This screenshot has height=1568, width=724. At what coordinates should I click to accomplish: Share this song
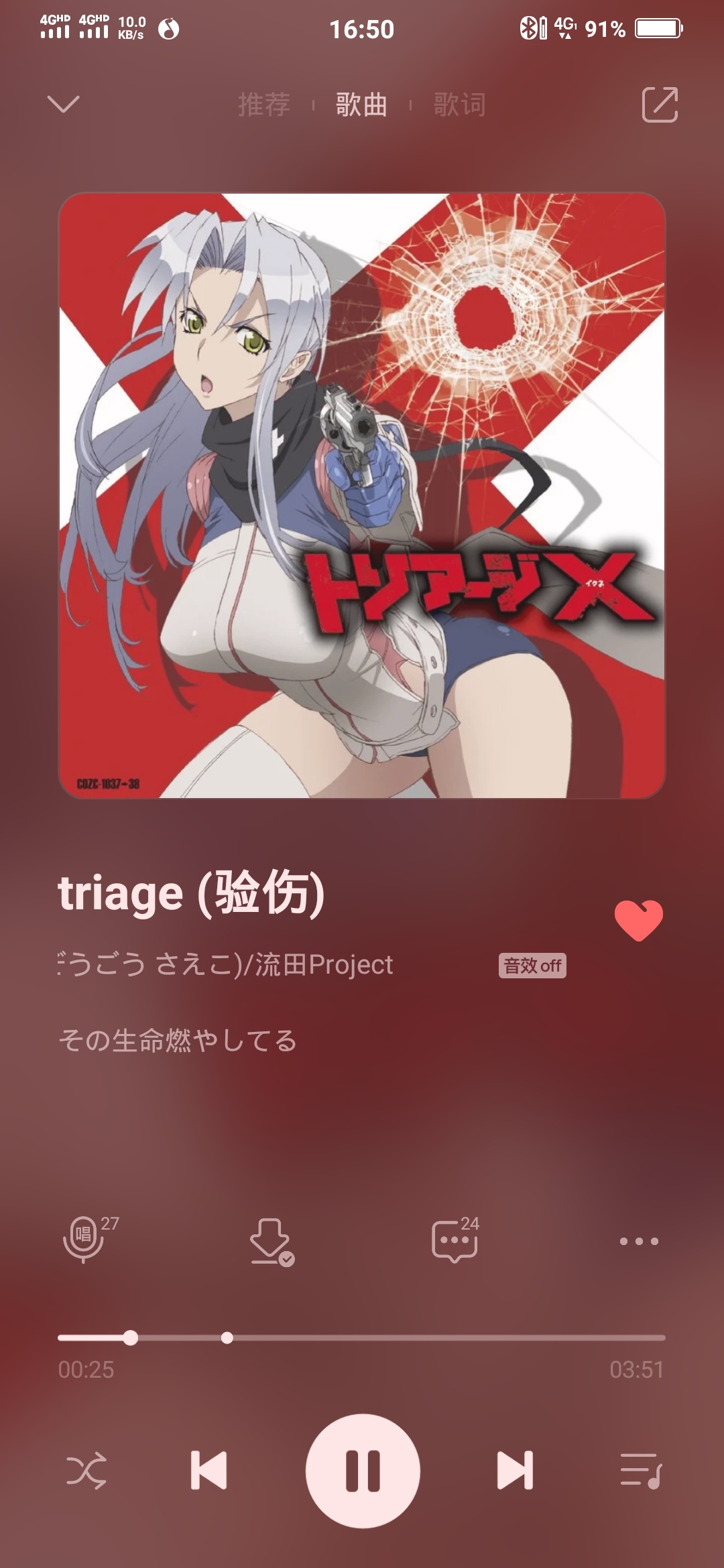point(660,104)
